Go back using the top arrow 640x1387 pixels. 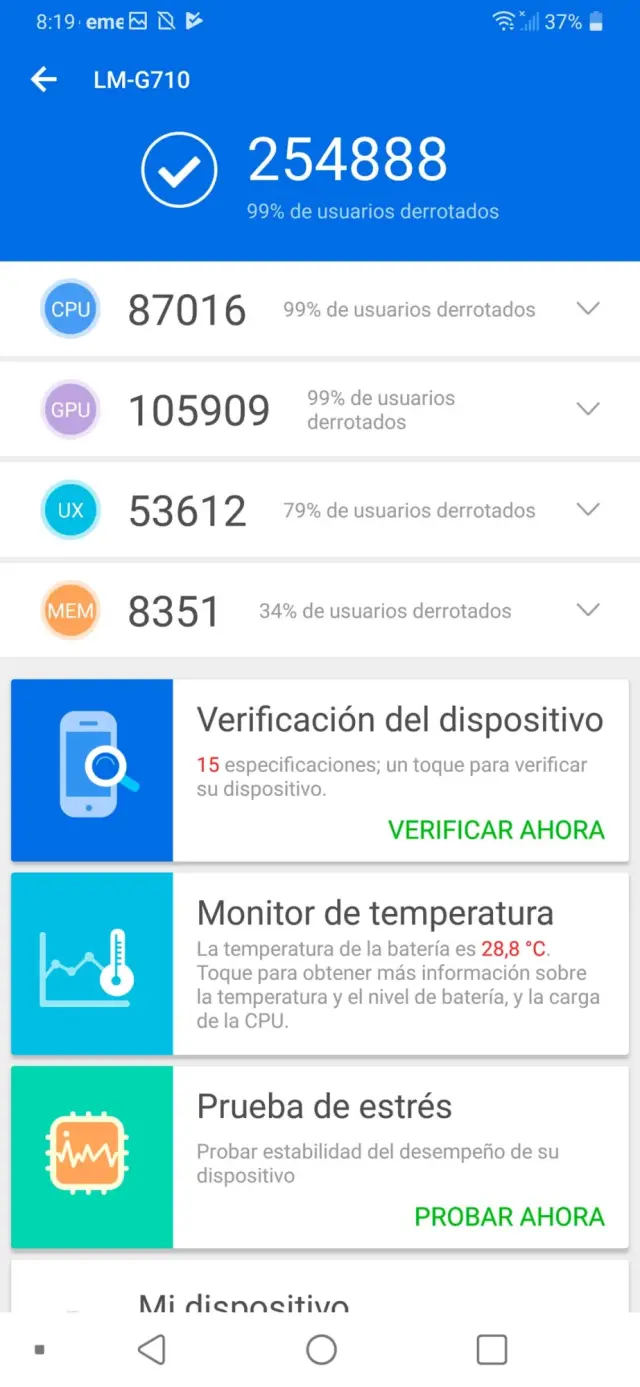[44, 80]
